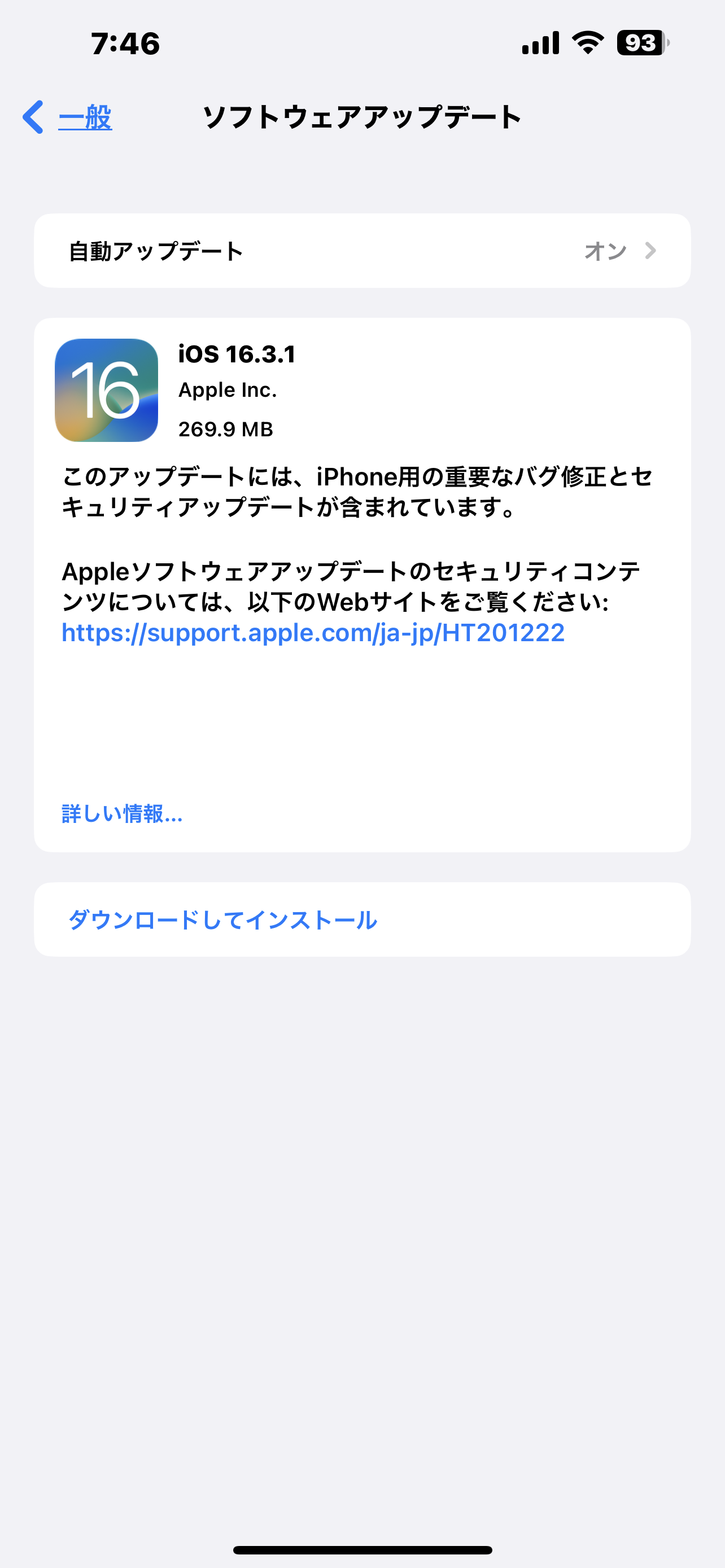The width and height of the screenshot is (725, 1568).
Task: Open the 自動アップデート row
Action: click(362, 251)
